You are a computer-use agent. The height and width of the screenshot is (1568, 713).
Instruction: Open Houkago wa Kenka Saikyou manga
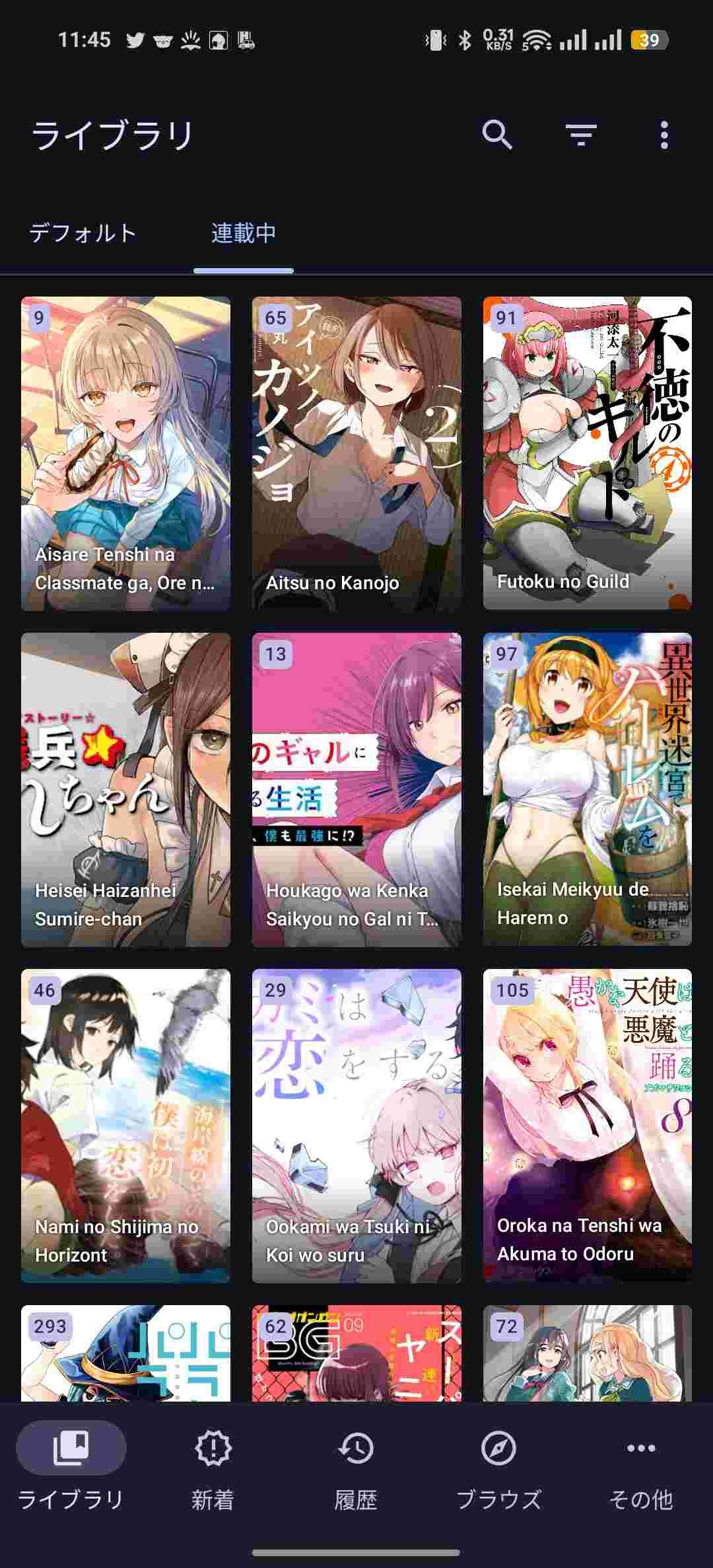[x=356, y=789]
